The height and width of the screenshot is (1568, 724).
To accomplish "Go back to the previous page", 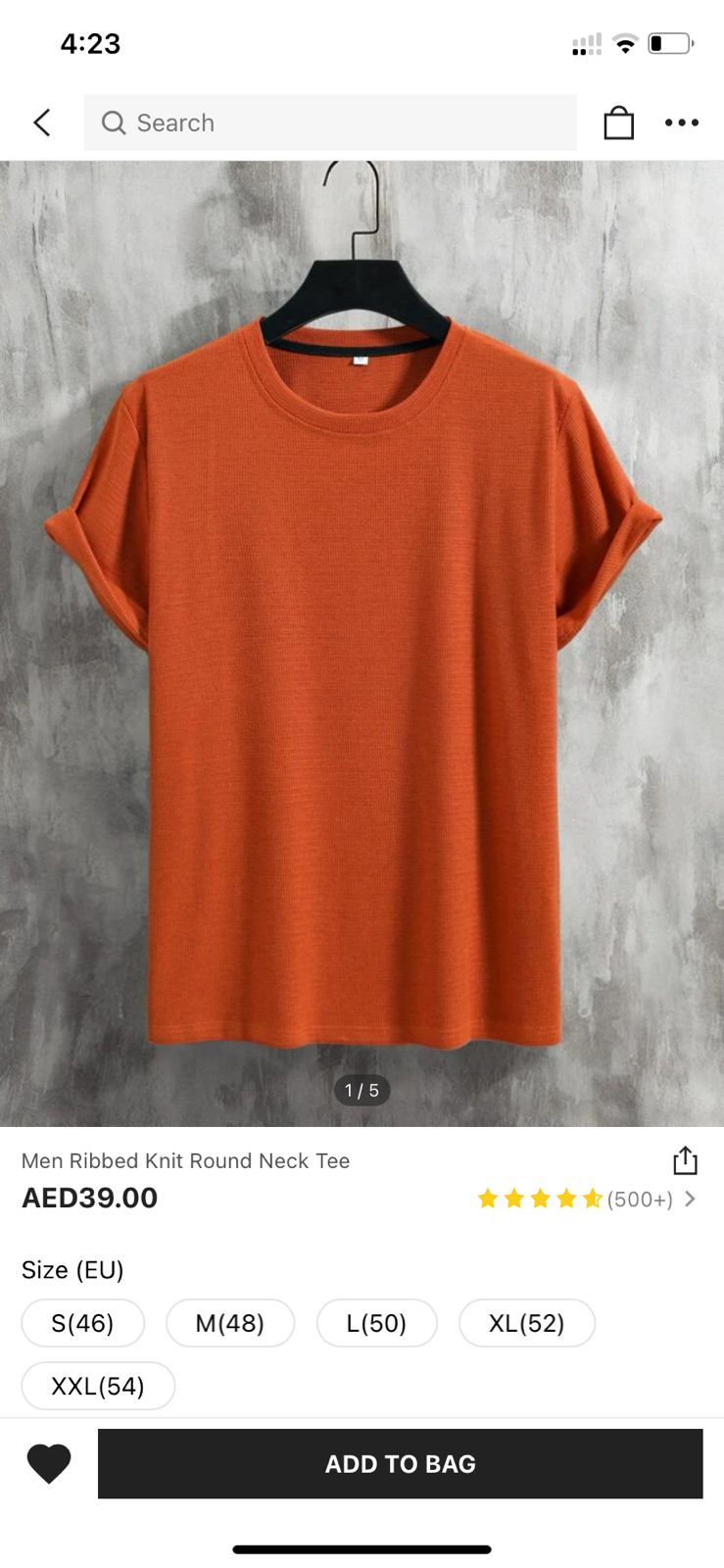I will pos(42,122).
